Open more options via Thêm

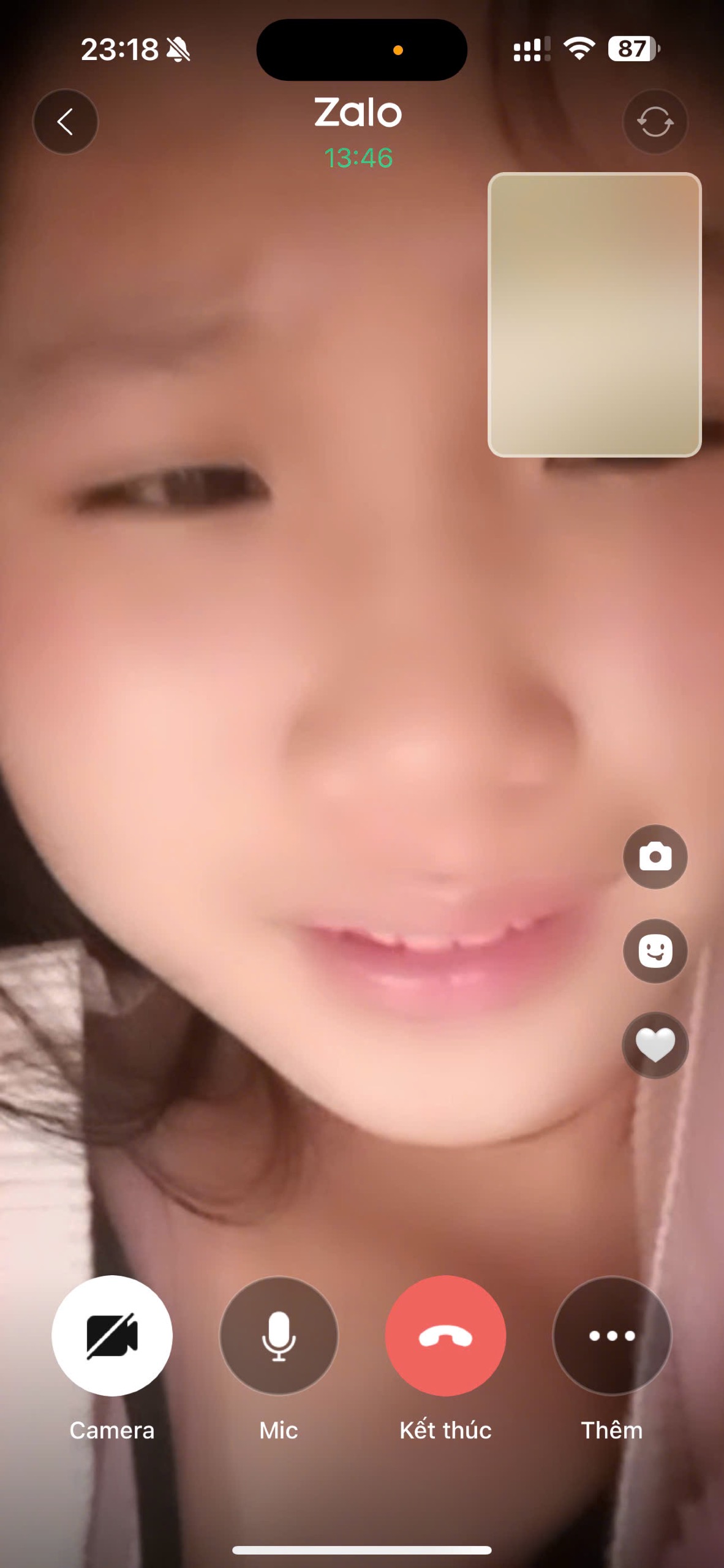click(612, 1335)
